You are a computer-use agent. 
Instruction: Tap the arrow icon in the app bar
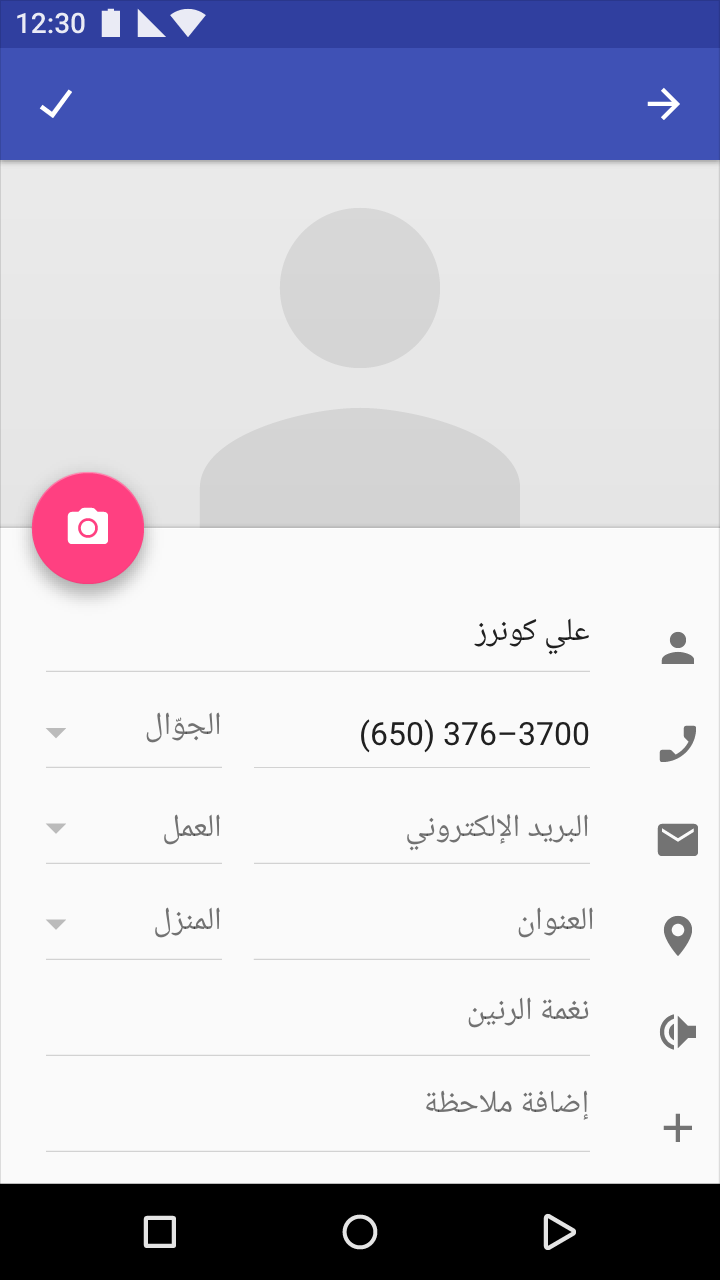coord(663,104)
